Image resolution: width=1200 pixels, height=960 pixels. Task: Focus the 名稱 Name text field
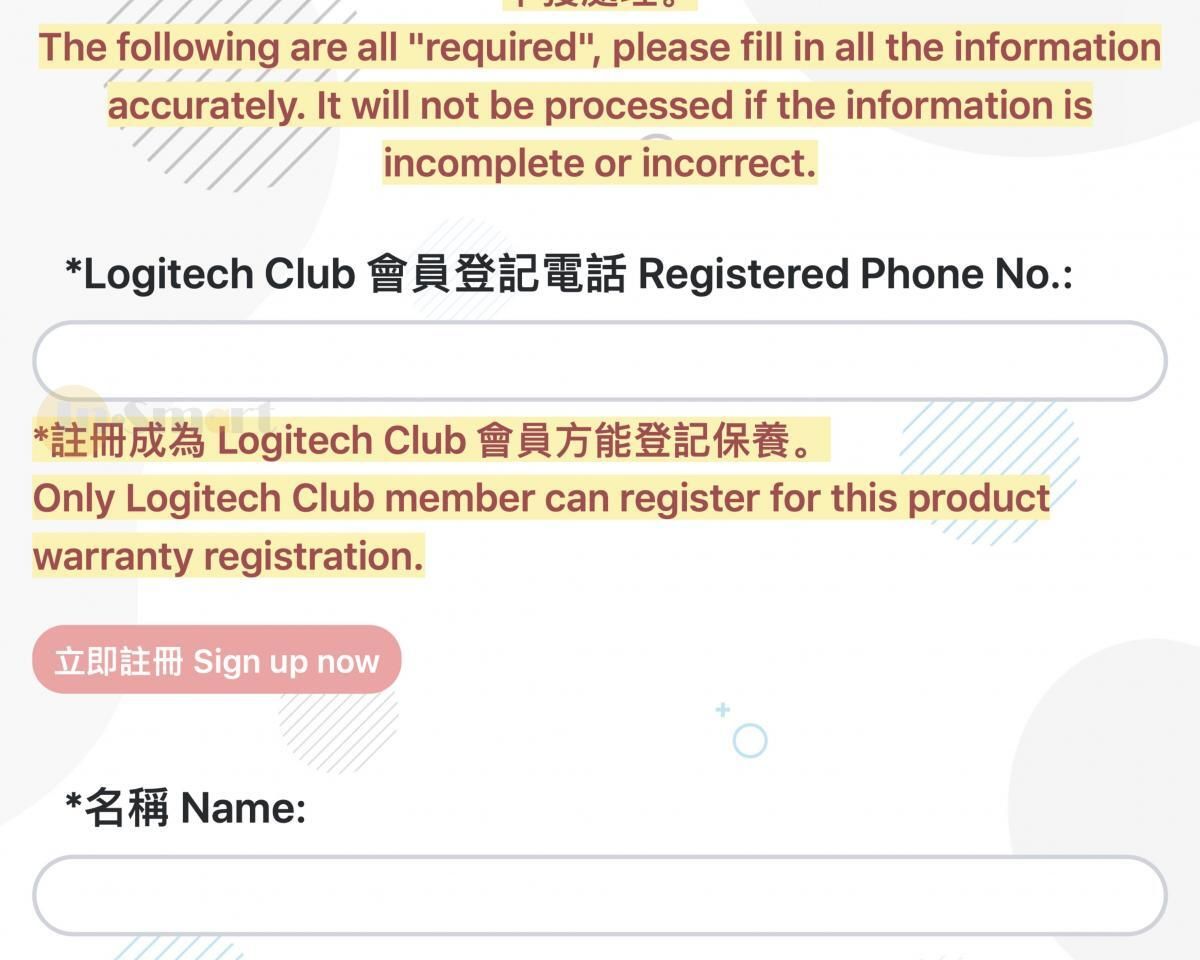pos(600,895)
